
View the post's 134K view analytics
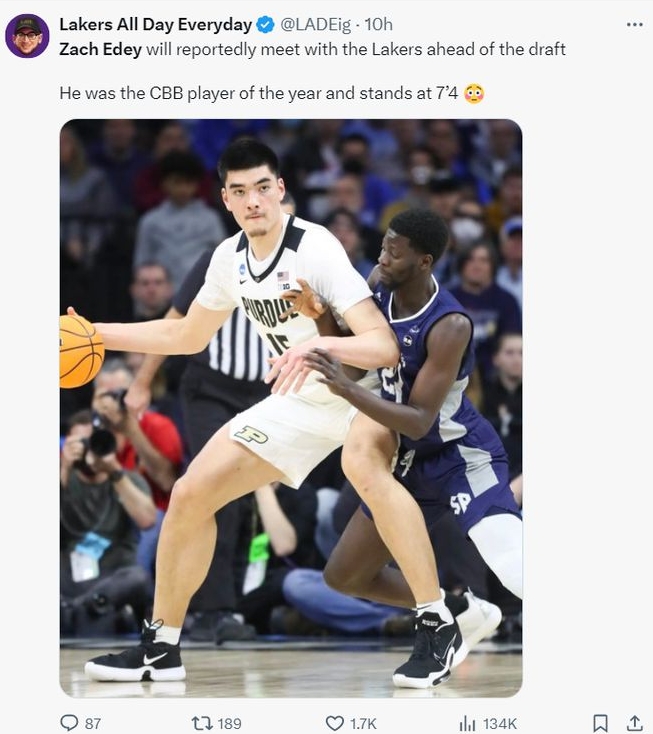pyautogui.click(x=467, y=722)
